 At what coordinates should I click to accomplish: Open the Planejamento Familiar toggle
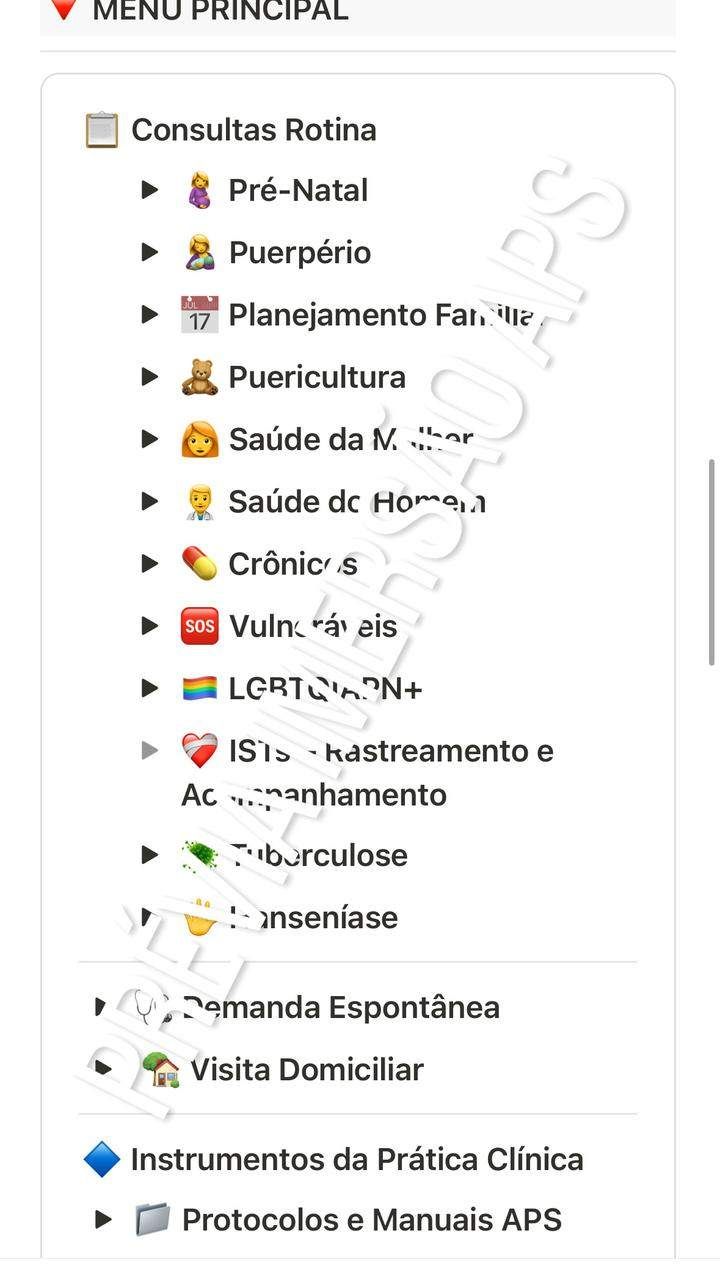pyautogui.click(x=150, y=315)
